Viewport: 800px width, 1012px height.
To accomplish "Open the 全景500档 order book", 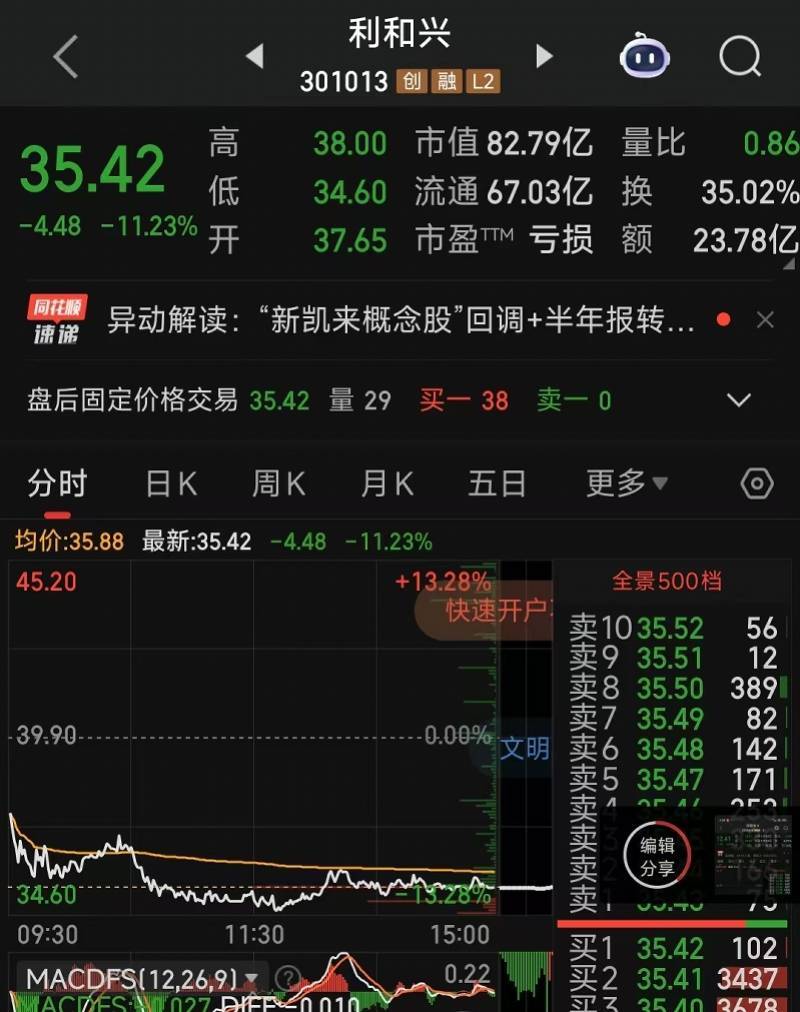I will 666,581.
